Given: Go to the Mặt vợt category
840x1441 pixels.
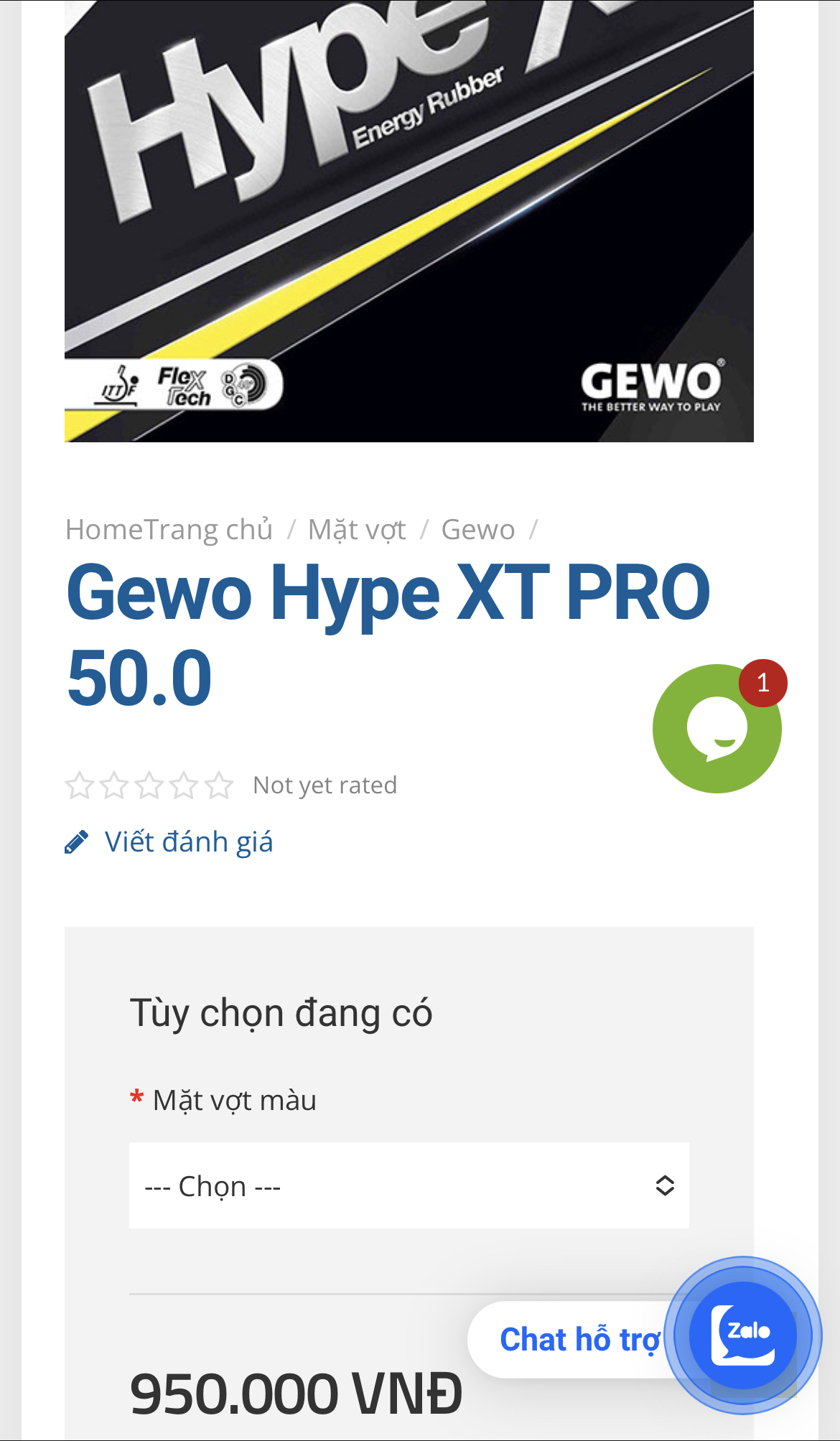Looking at the screenshot, I should (357, 530).
